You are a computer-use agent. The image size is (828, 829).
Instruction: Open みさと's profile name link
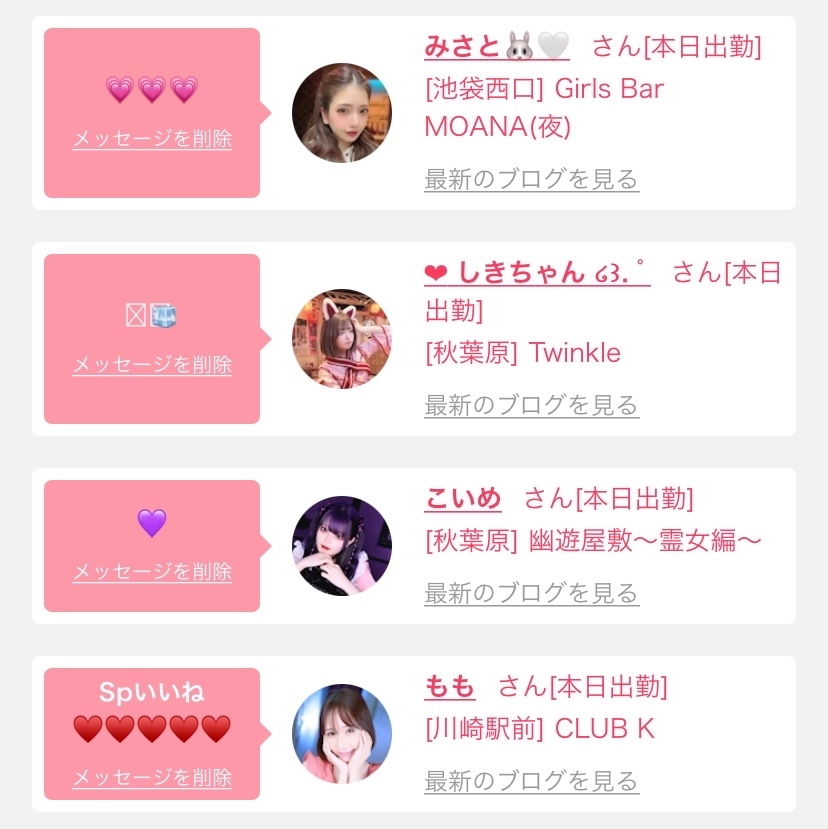coord(496,46)
